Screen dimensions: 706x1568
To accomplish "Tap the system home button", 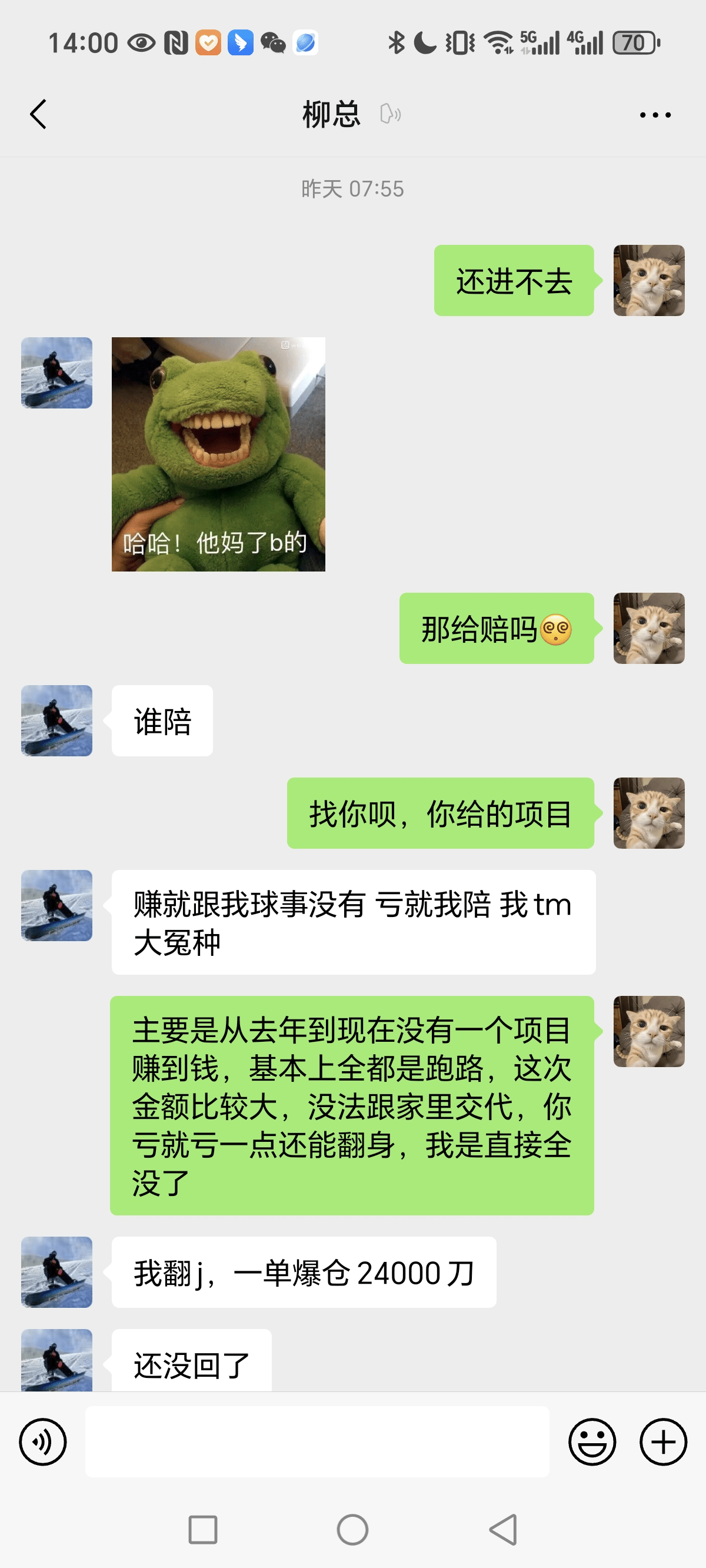I will tap(352, 1530).
